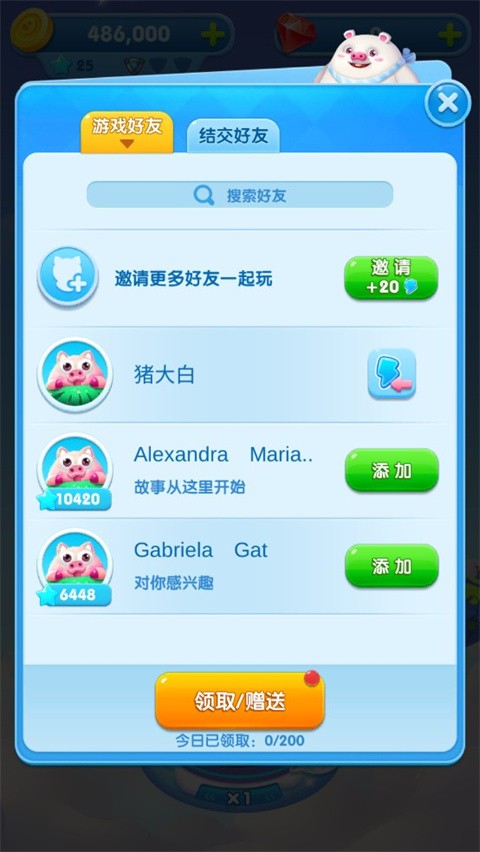Open 猪大白's profile avatar
The height and width of the screenshot is (852, 480).
(75, 375)
